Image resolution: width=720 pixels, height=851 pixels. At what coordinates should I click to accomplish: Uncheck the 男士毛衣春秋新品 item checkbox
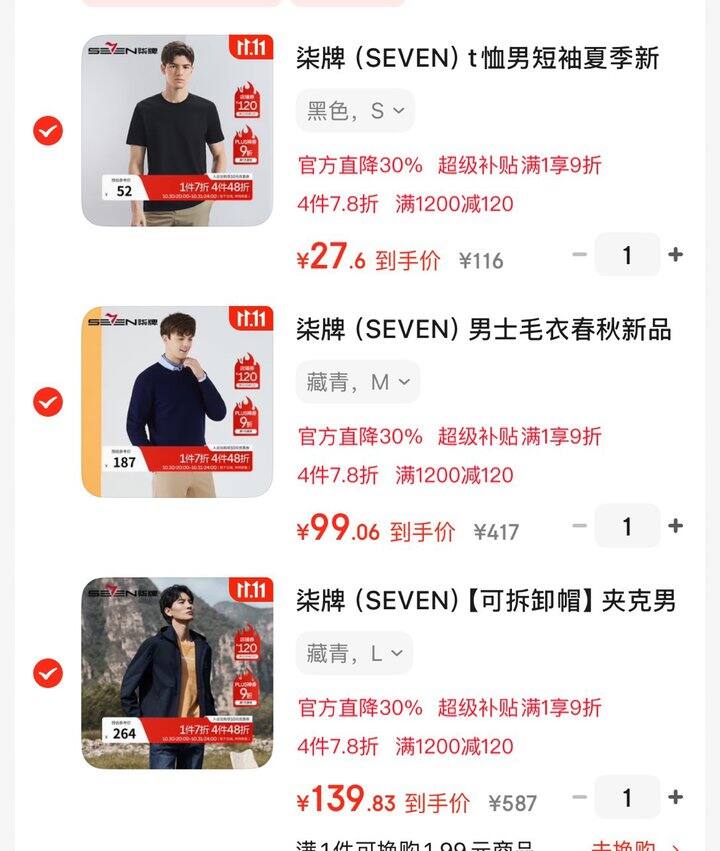(x=48, y=402)
